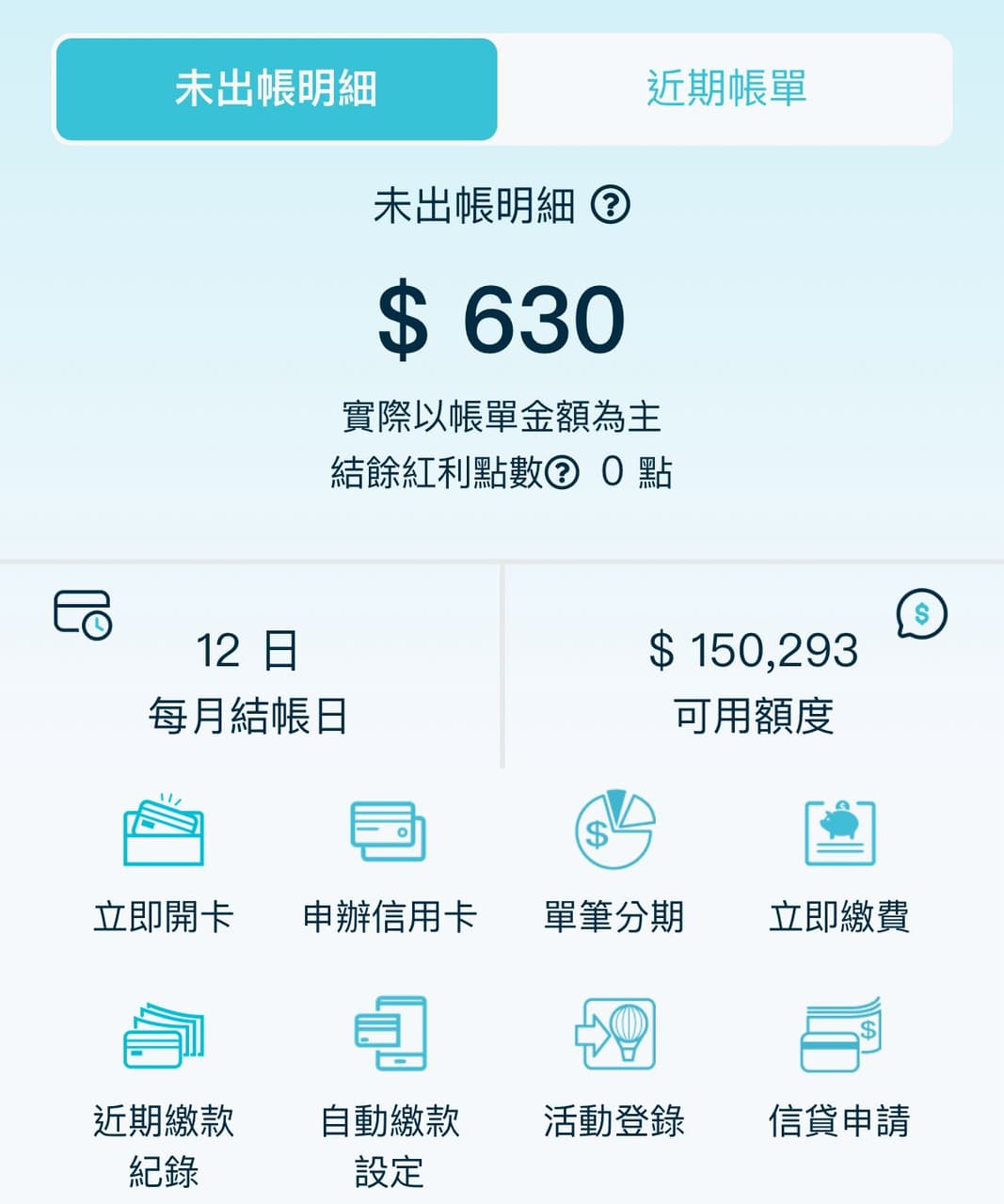Open 自動繳款設定 auto-payment settings
Screen dimensions: 1004x1204
389,1091
